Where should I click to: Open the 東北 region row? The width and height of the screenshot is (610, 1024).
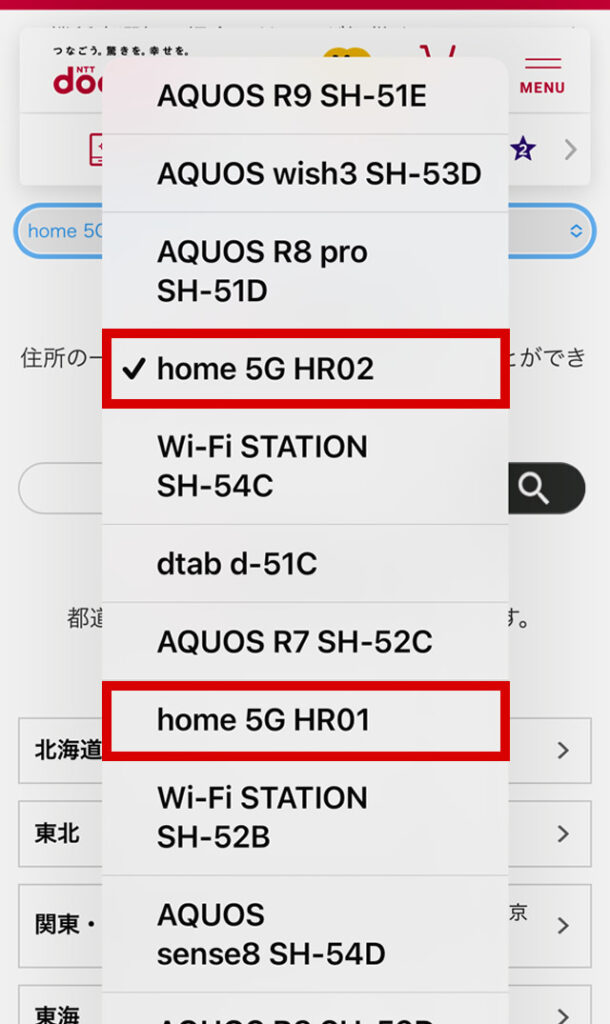tap(560, 834)
